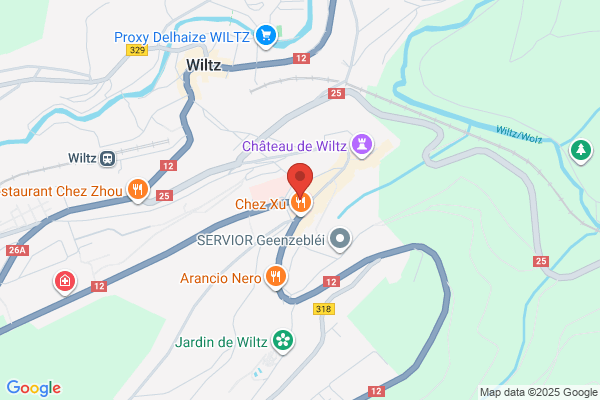
Task: Open Proxy Delhaize WILTZ shopping marker
Action: [x=266, y=36]
